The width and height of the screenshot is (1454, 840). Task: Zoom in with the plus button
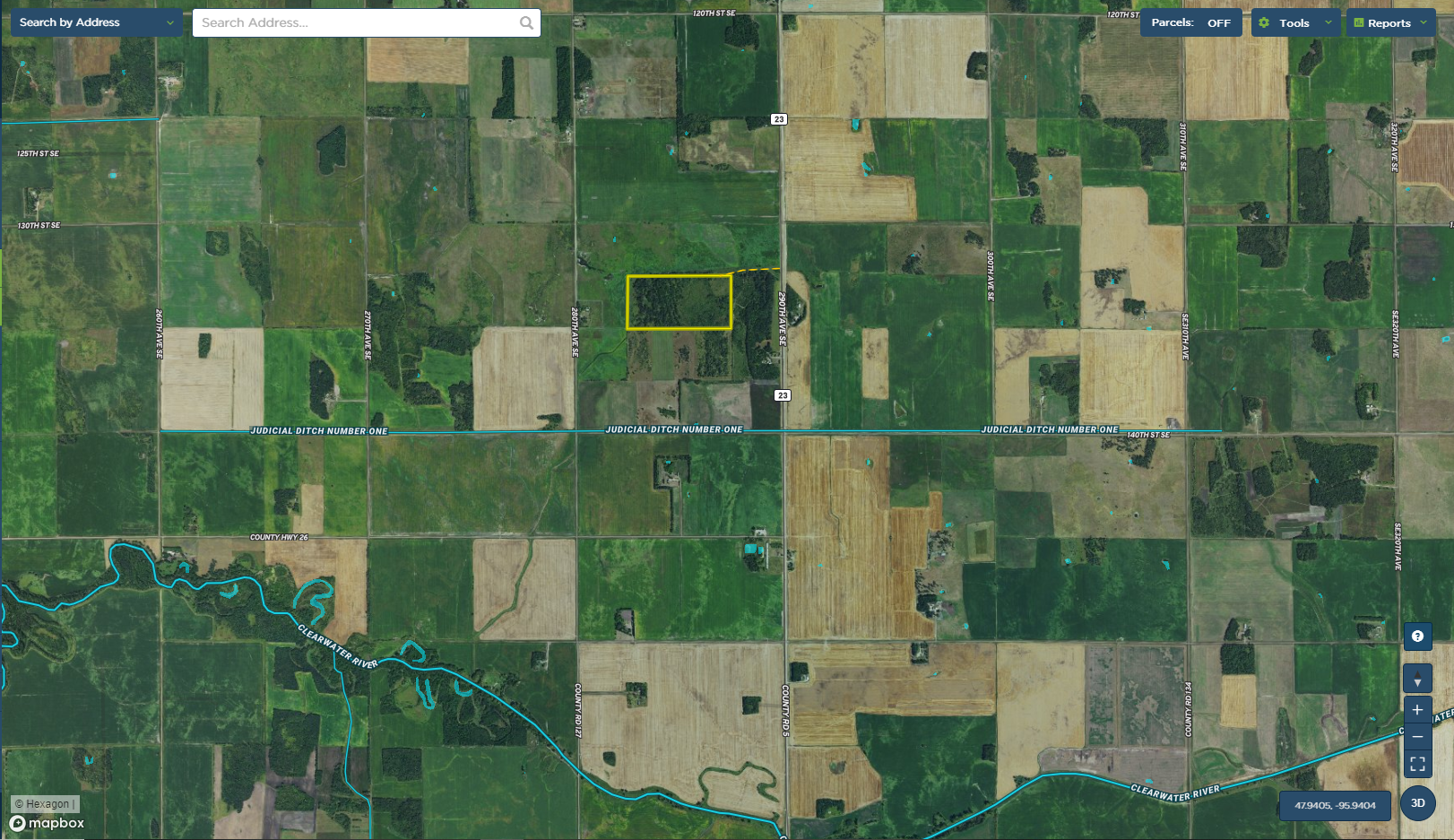(x=1417, y=710)
